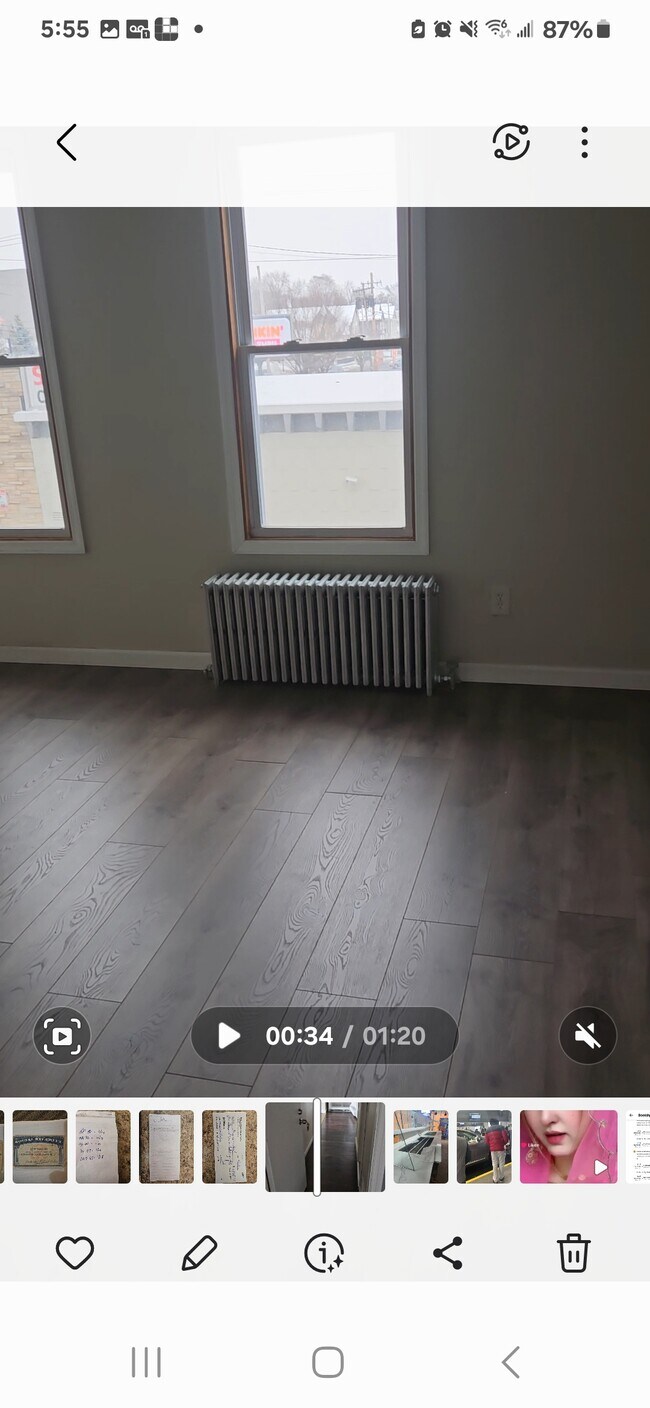Unmute the video sound
The image size is (650, 1408).
pos(587,1036)
